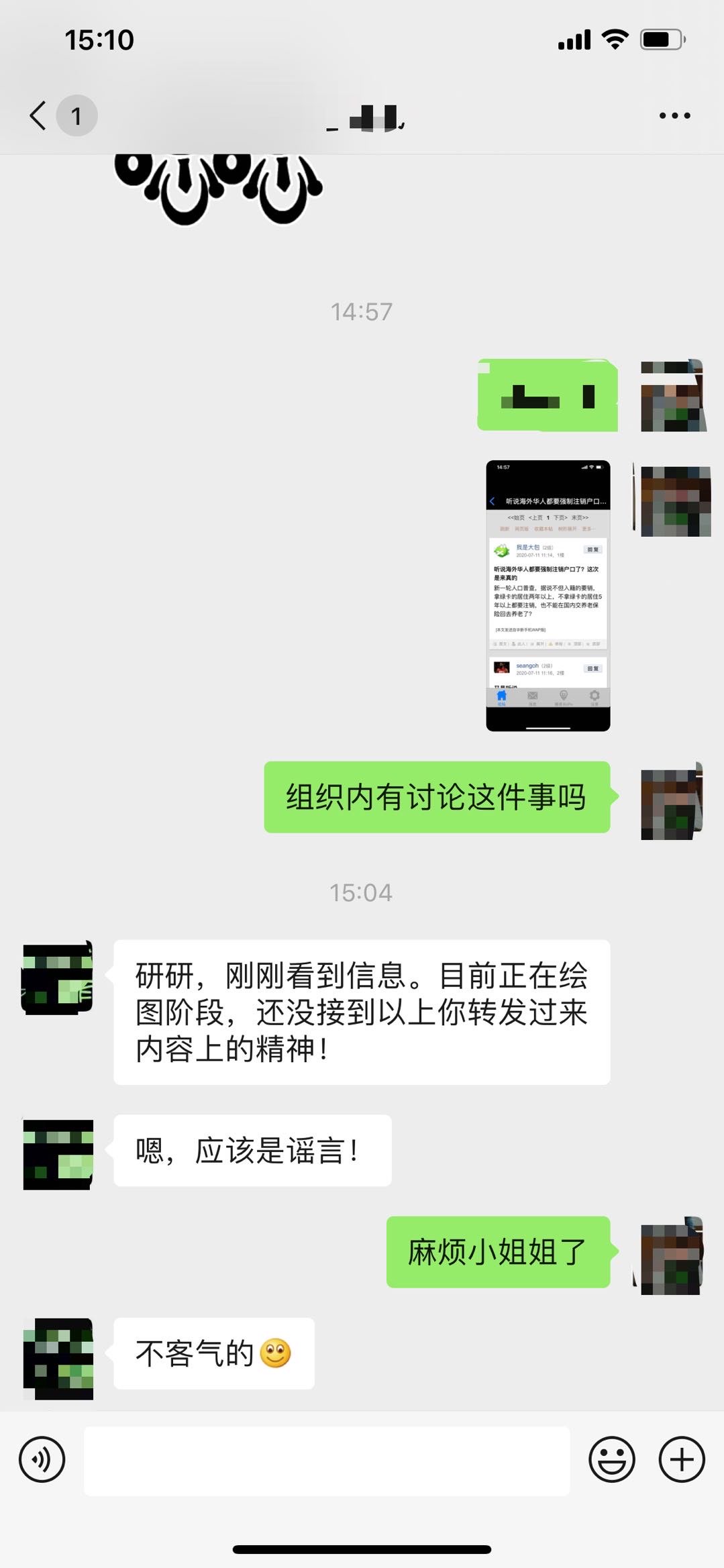Tap the message text field

(x=326, y=1461)
